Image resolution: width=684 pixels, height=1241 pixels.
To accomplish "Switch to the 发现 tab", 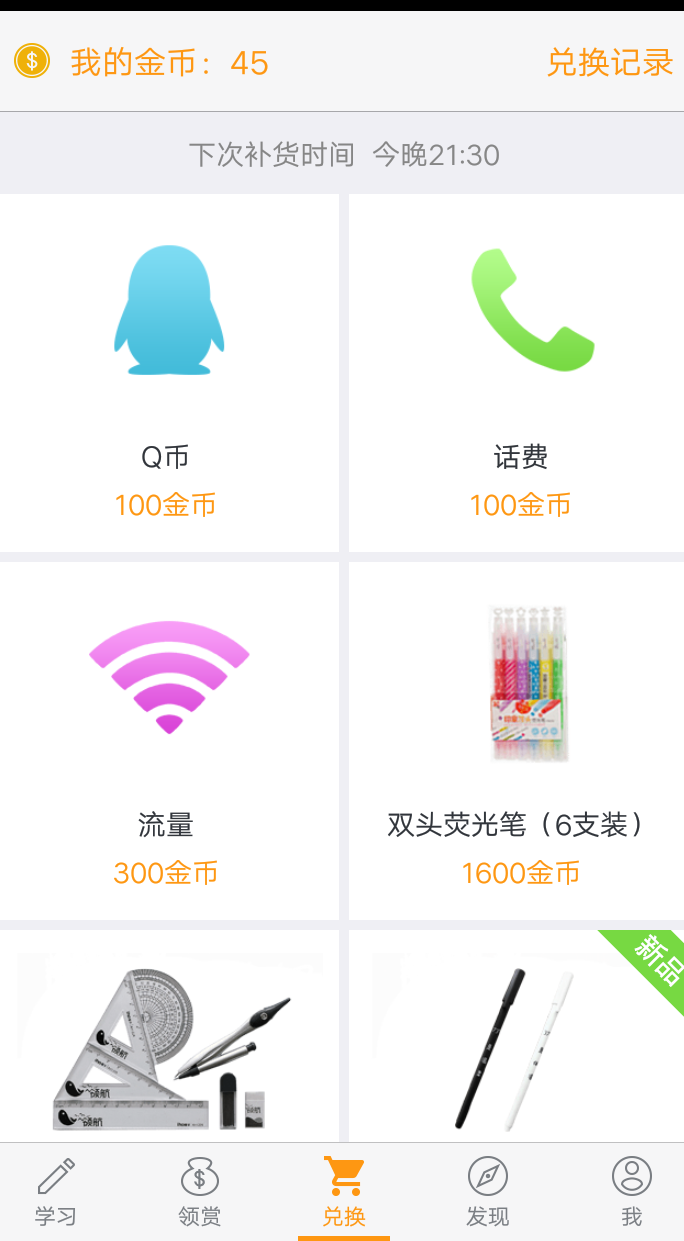I will pos(487,1192).
